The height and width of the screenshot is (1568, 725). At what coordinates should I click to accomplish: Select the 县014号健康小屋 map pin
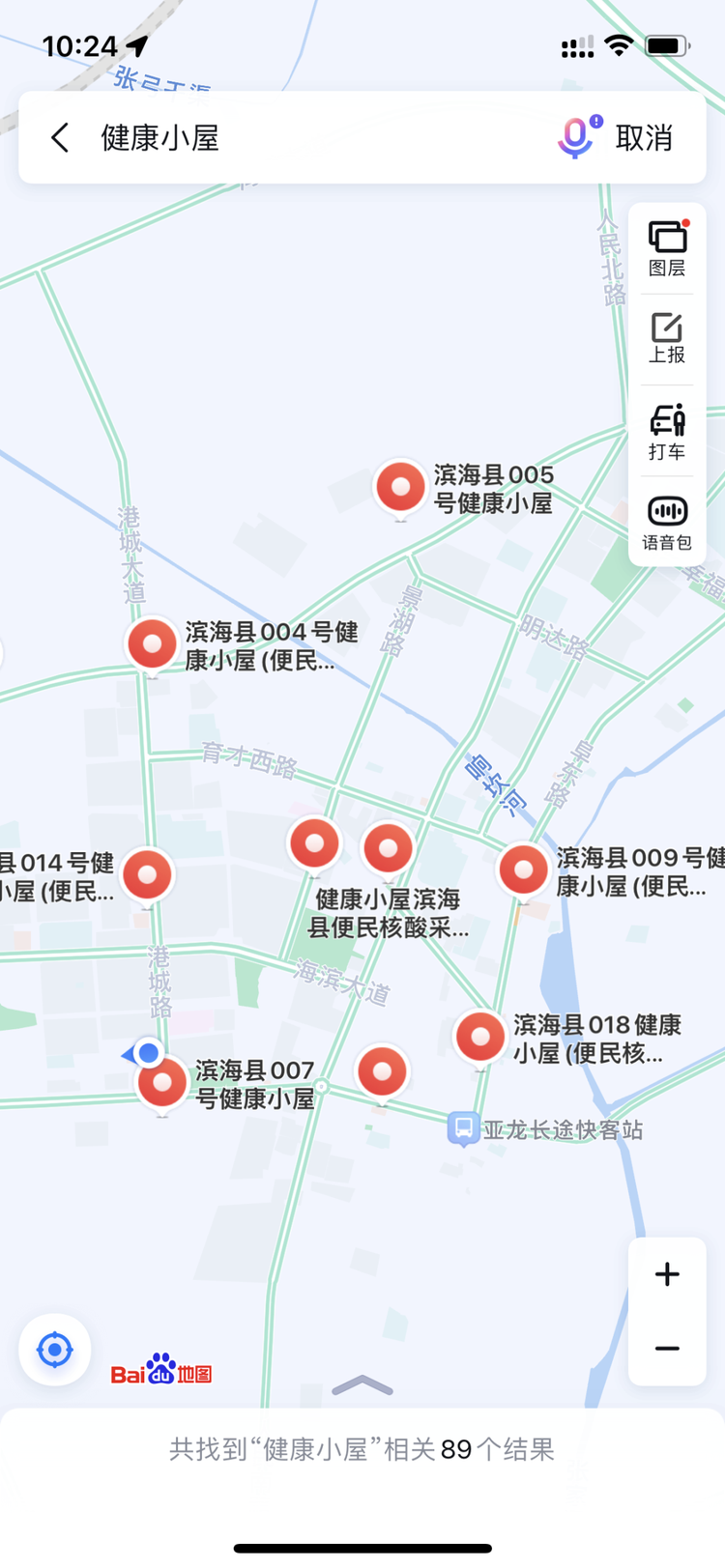pyautogui.click(x=147, y=875)
